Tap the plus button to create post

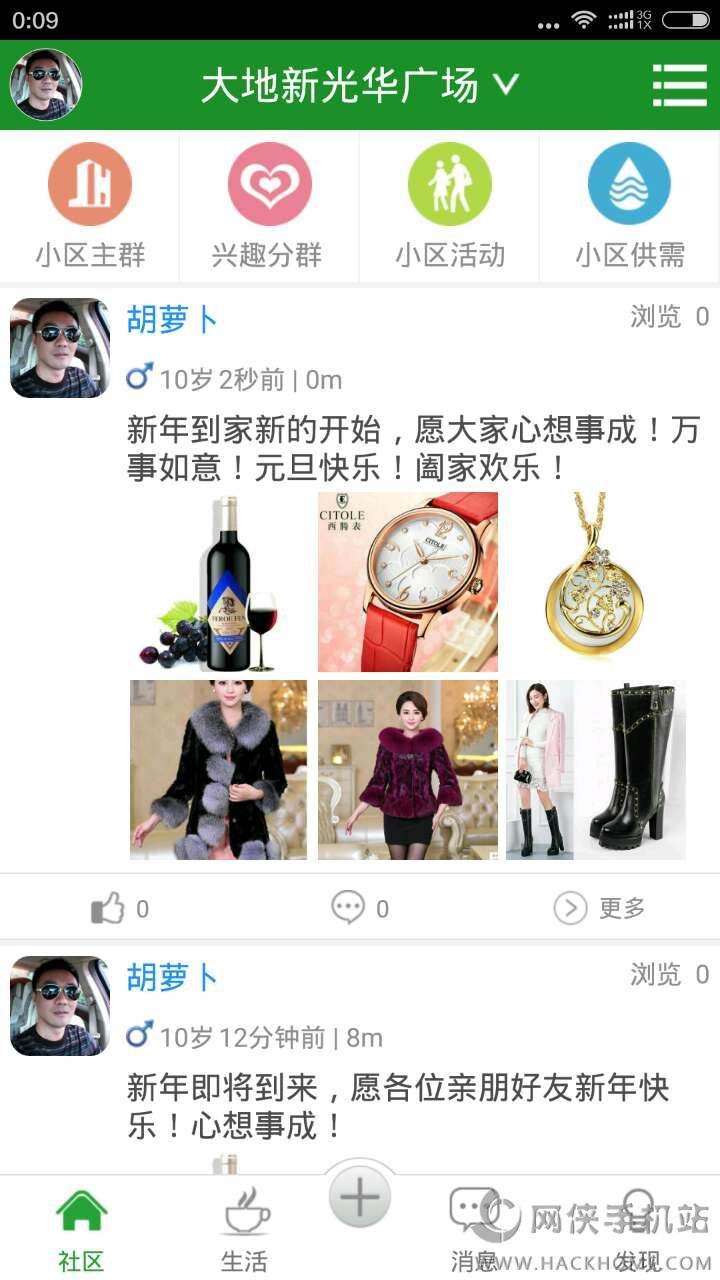pyautogui.click(x=360, y=1196)
